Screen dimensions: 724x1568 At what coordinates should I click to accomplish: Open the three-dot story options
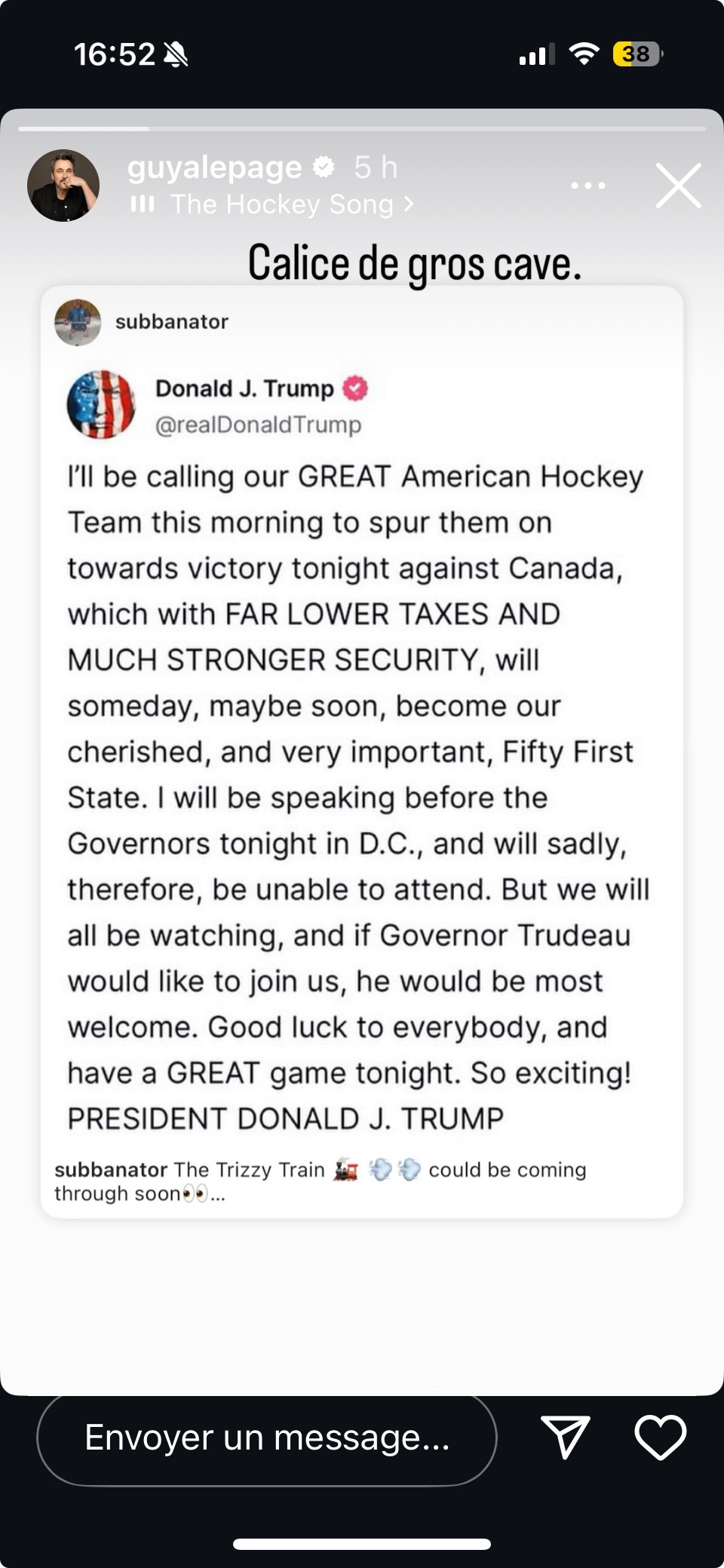(x=588, y=186)
